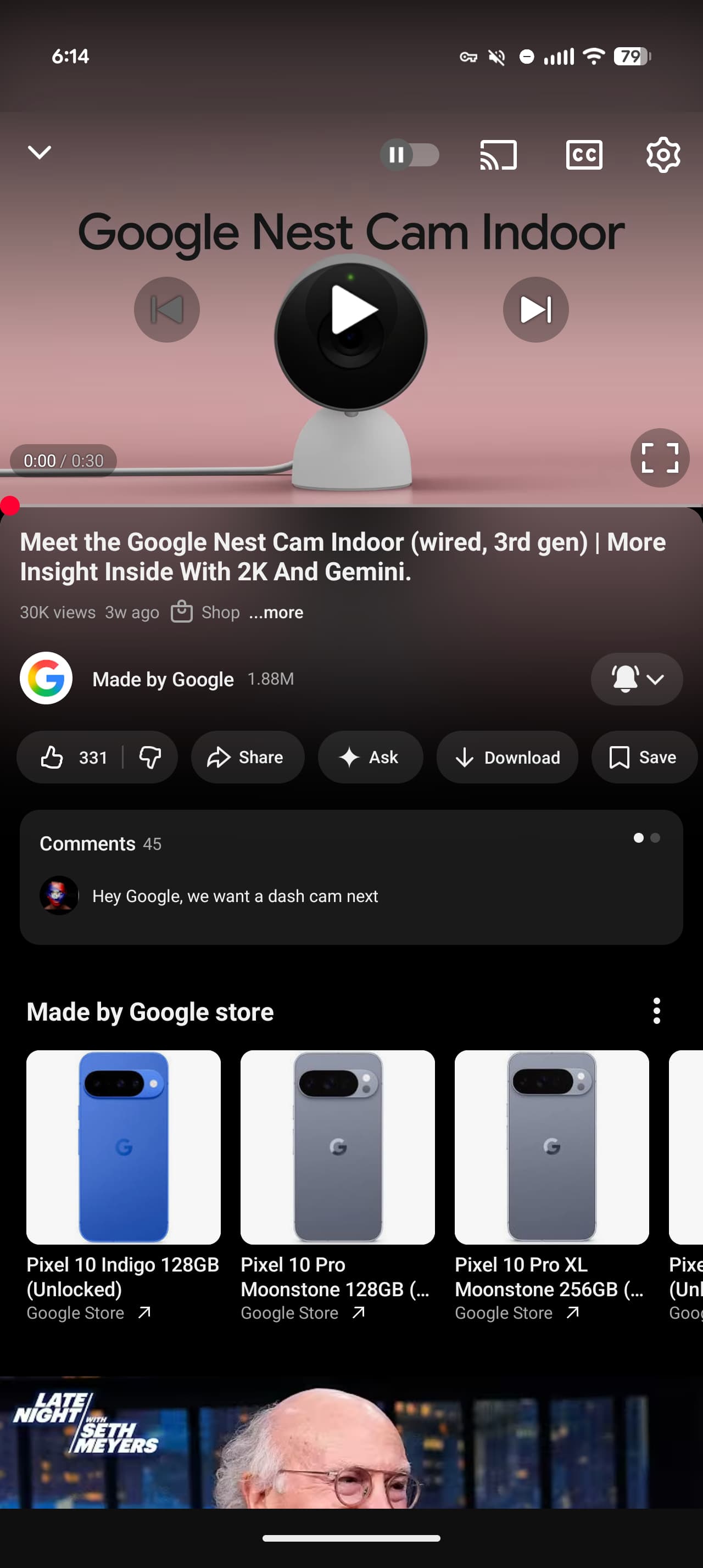Image resolution: width=703 pixels, height=1568 pixels.
Task: Ask a question with the Ask feature
Action: (x=370, y=757)
